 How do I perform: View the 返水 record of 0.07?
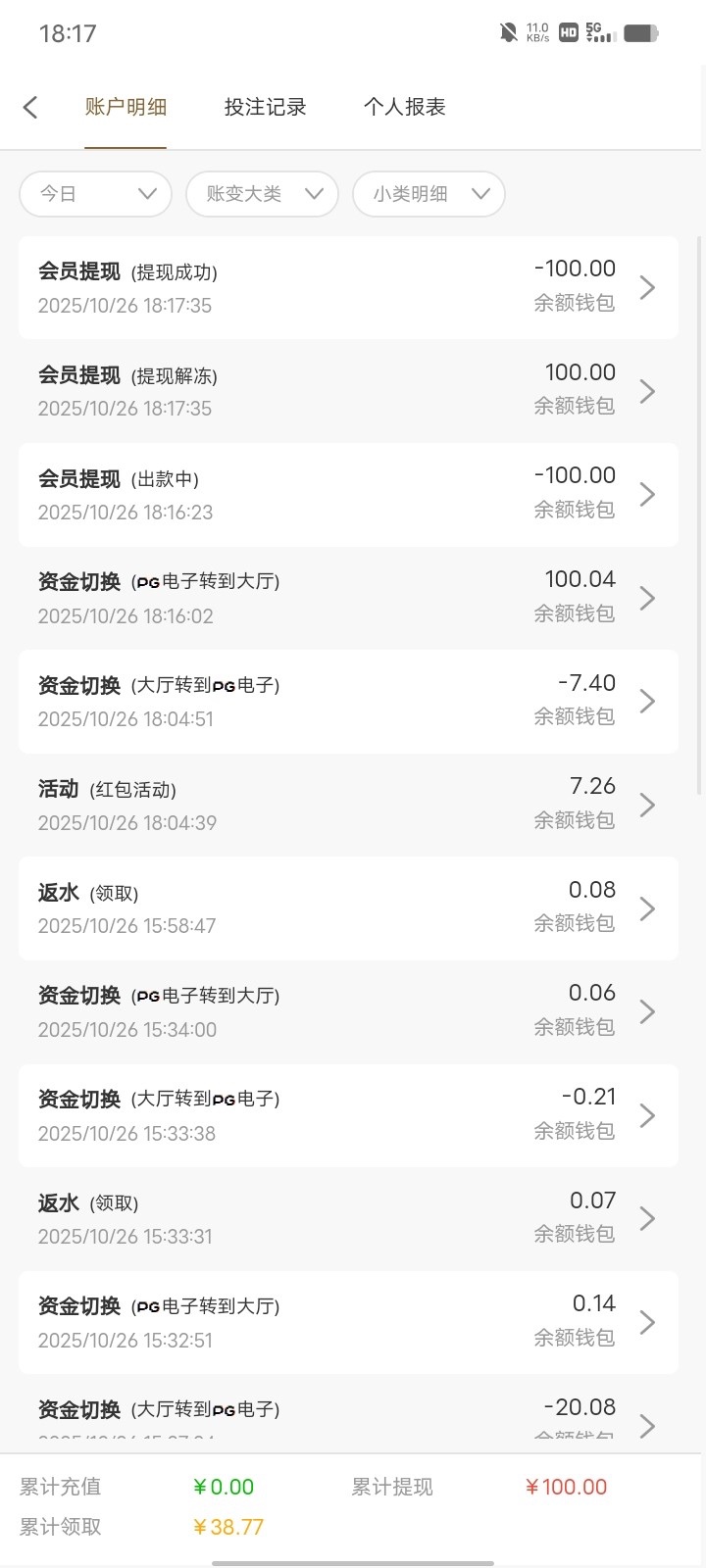[348, 1218]
